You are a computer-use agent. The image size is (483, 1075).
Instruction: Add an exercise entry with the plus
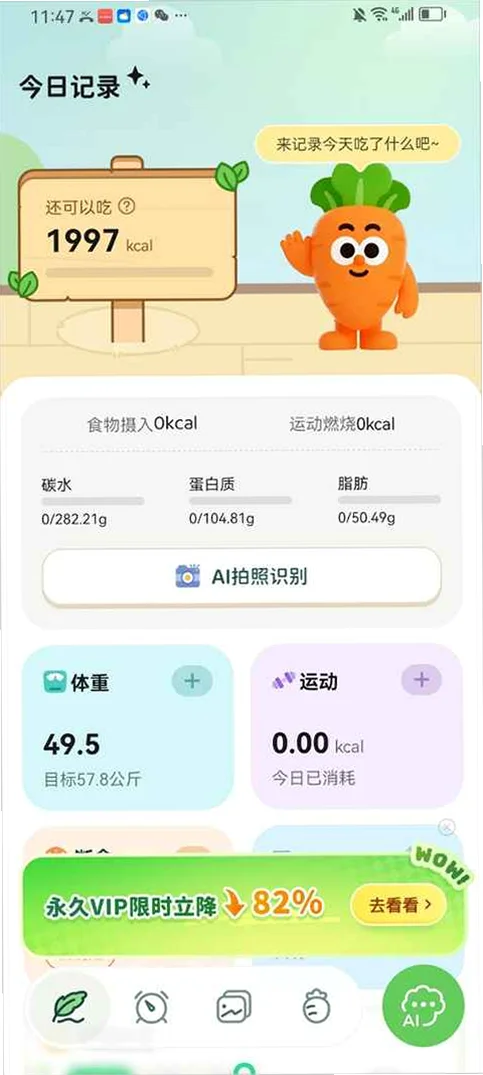tap(421, 680)
